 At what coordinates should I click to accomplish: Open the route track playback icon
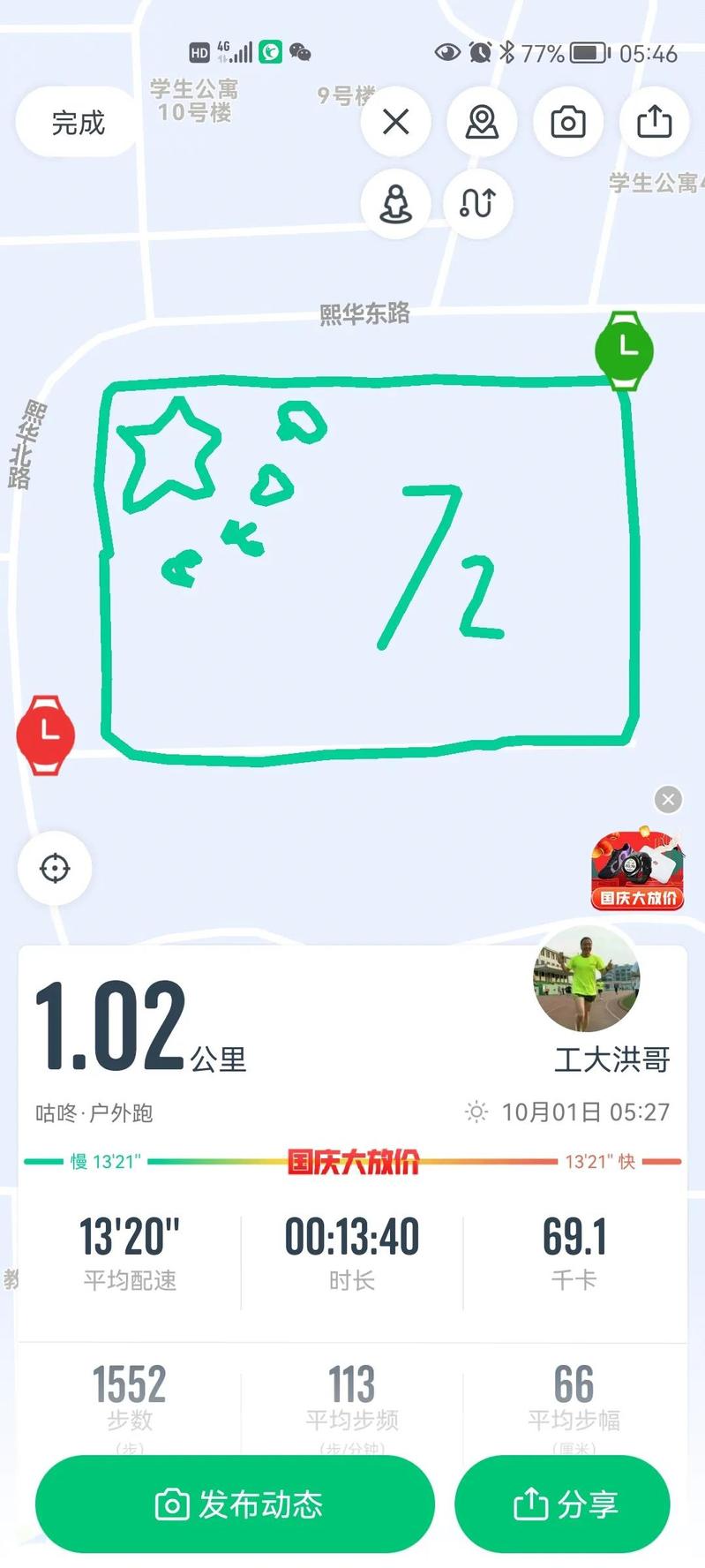coord(478,204)
